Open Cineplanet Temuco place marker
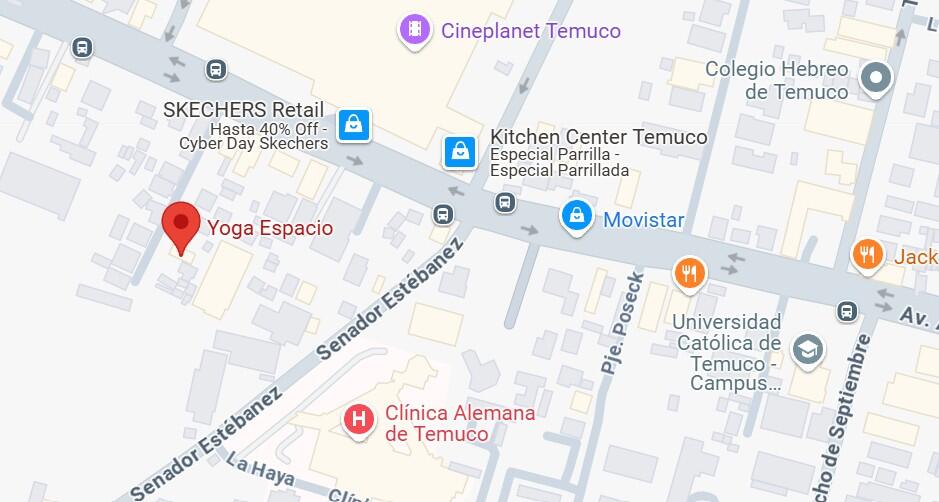 click(x=414, y=30)
